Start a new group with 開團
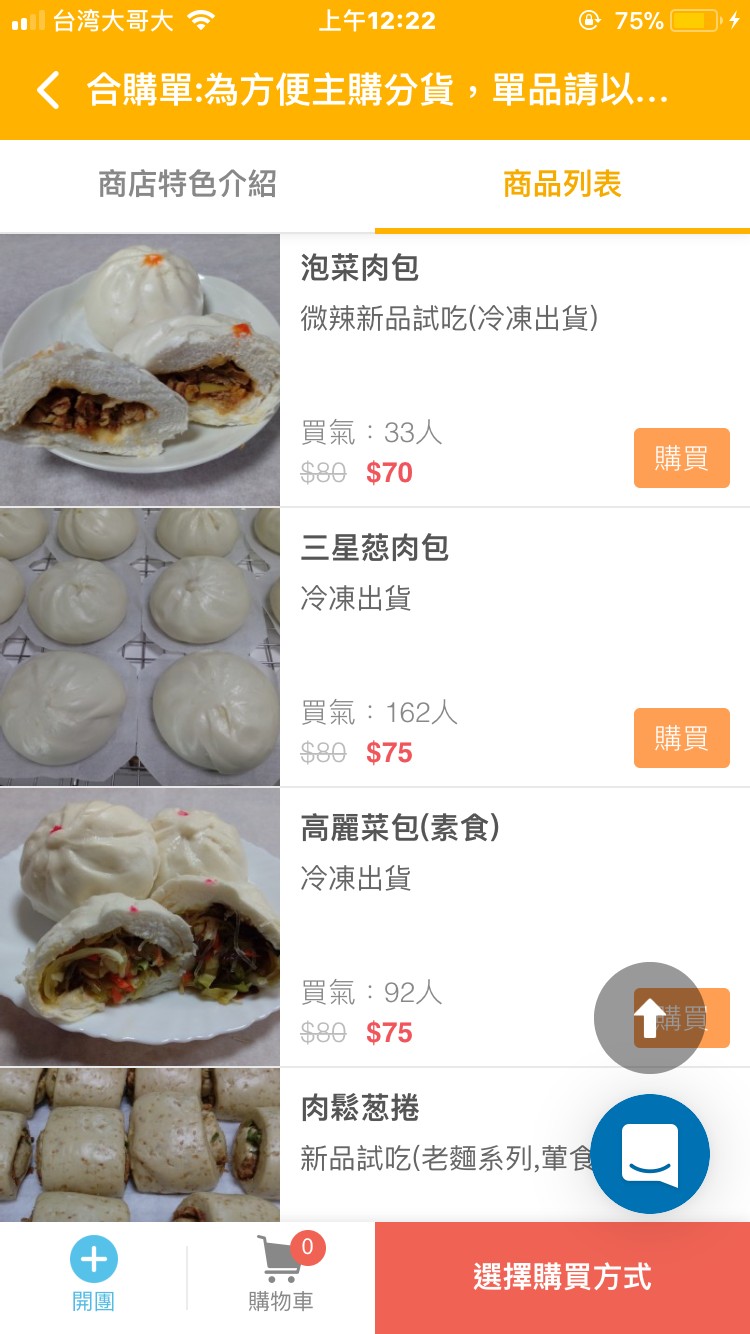750x1334 pixels. coord(93,1273)
